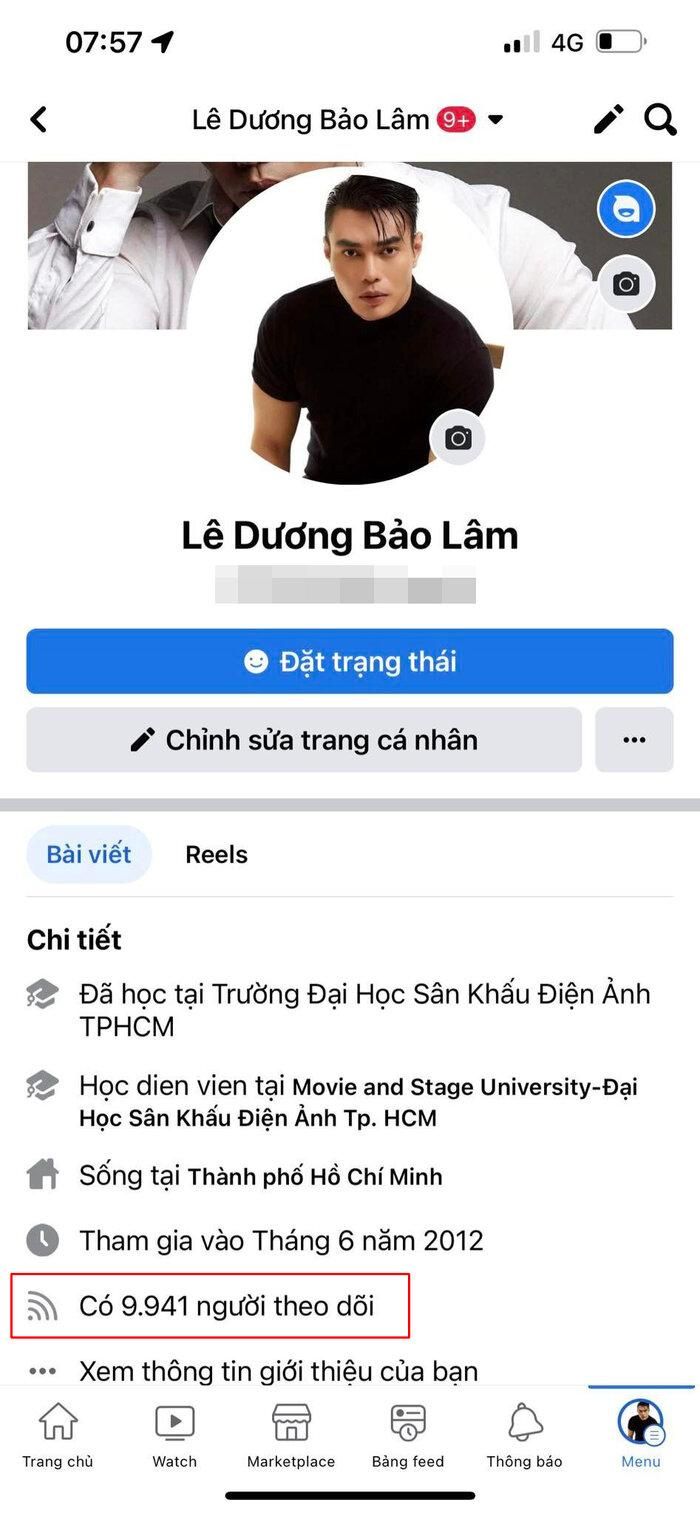Expand the Lê Dương Bảo Lâm profile switcher
The width and height of the screenshot is (700, 1513).
pos(494,121)
